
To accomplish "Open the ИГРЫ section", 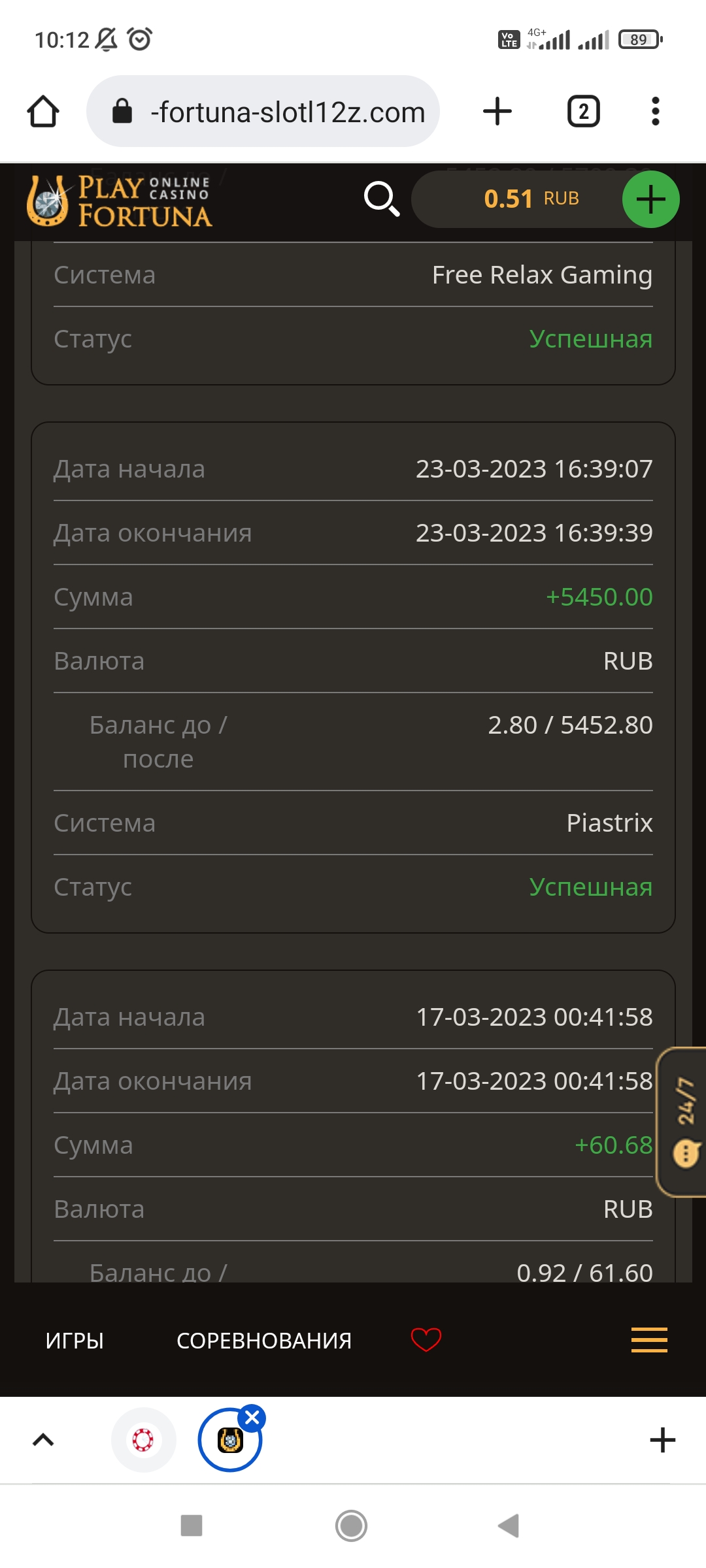I will click(x=75, y=1341).
